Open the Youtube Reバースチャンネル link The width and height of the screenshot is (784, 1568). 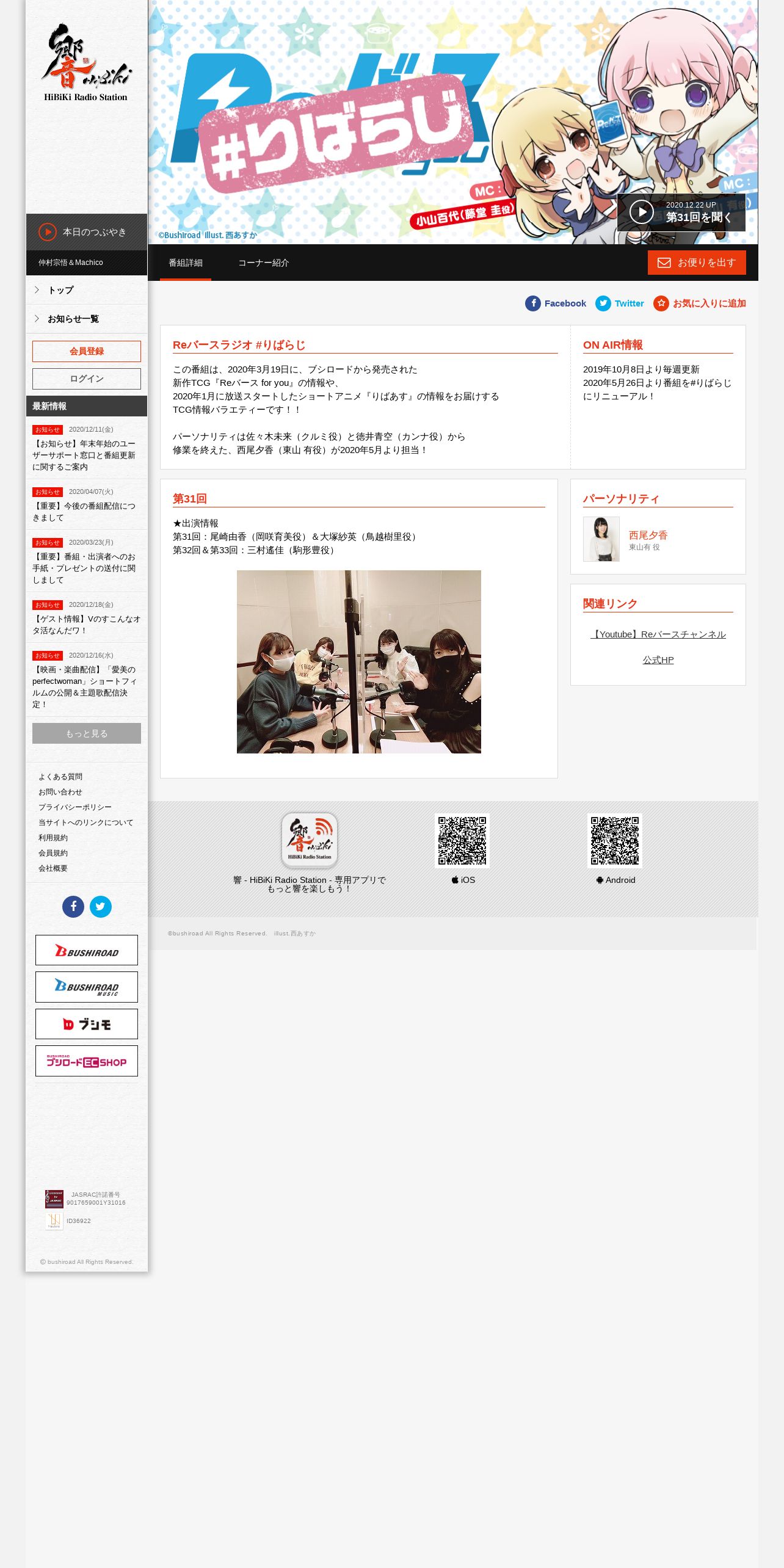pos(658,634)
